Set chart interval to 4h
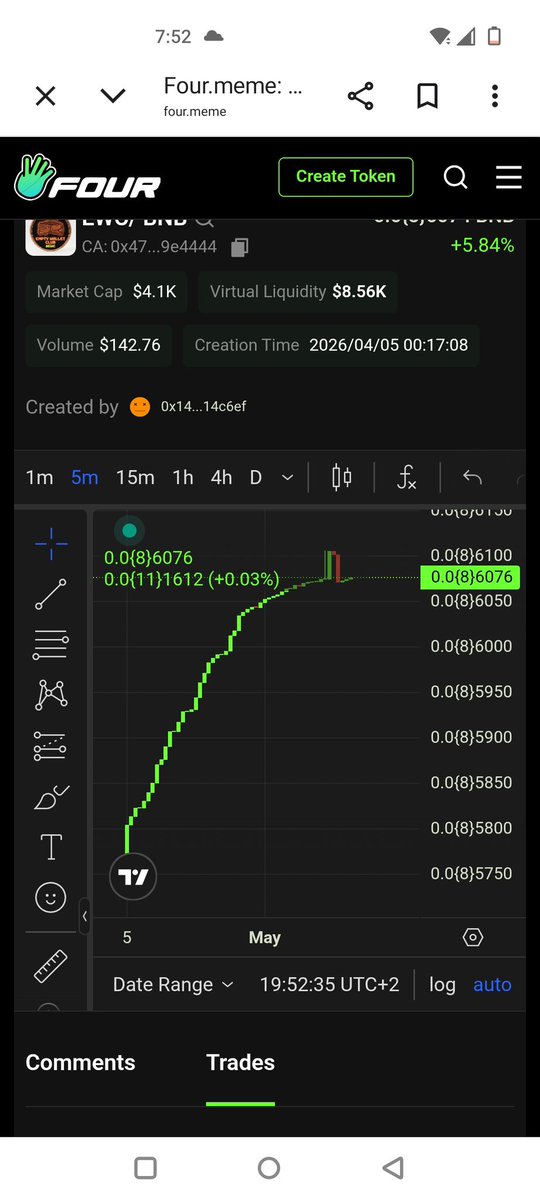The height and width of the screenshot is (1199, 540). 222,478
